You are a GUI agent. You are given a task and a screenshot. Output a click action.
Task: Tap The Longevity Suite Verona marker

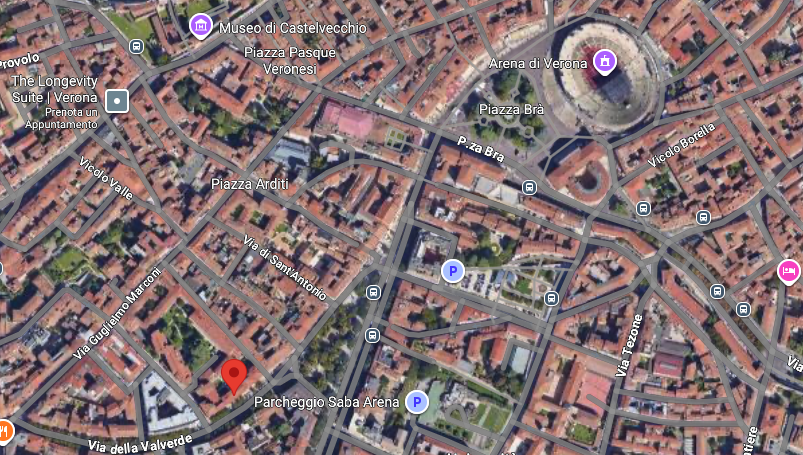[118, 100]
